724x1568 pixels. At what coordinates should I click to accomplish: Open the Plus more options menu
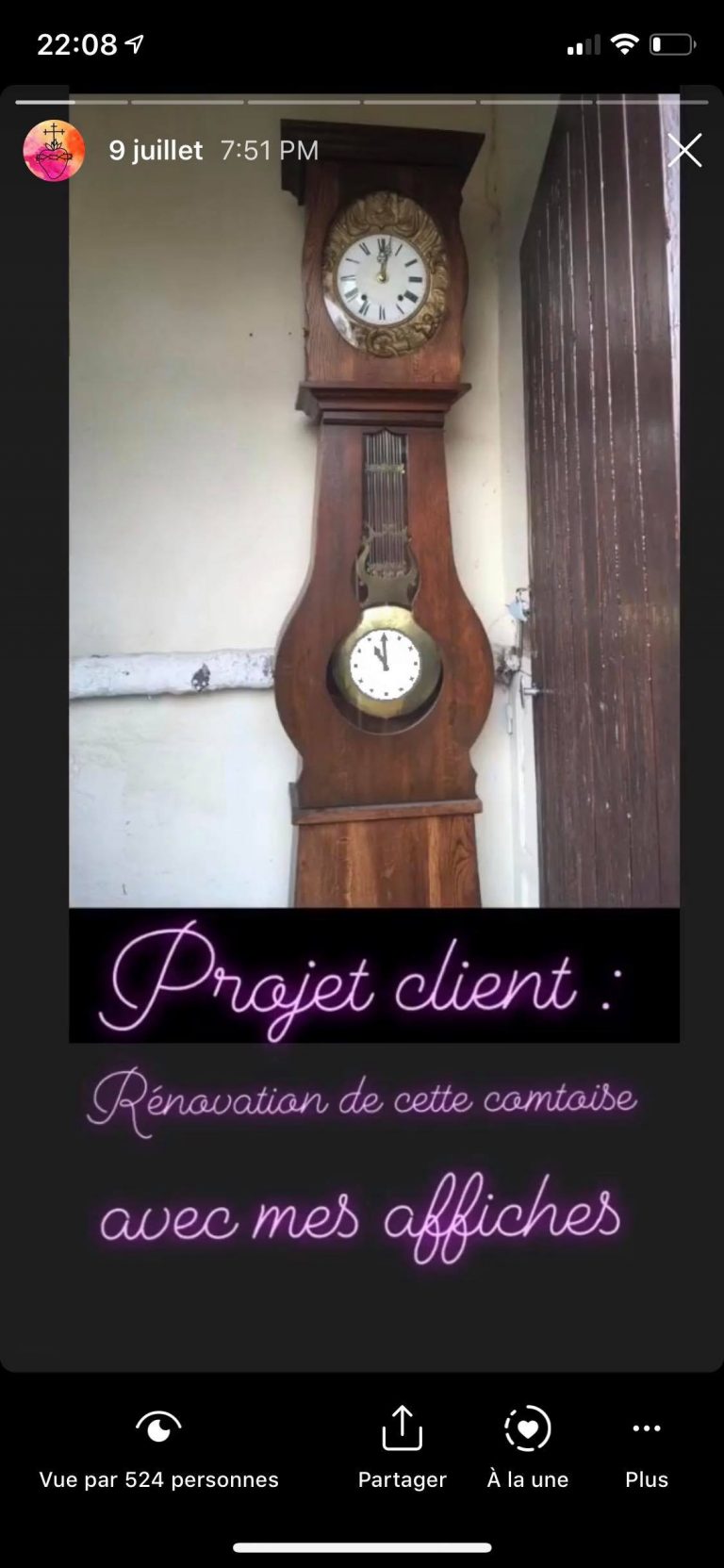point(647,1449)
